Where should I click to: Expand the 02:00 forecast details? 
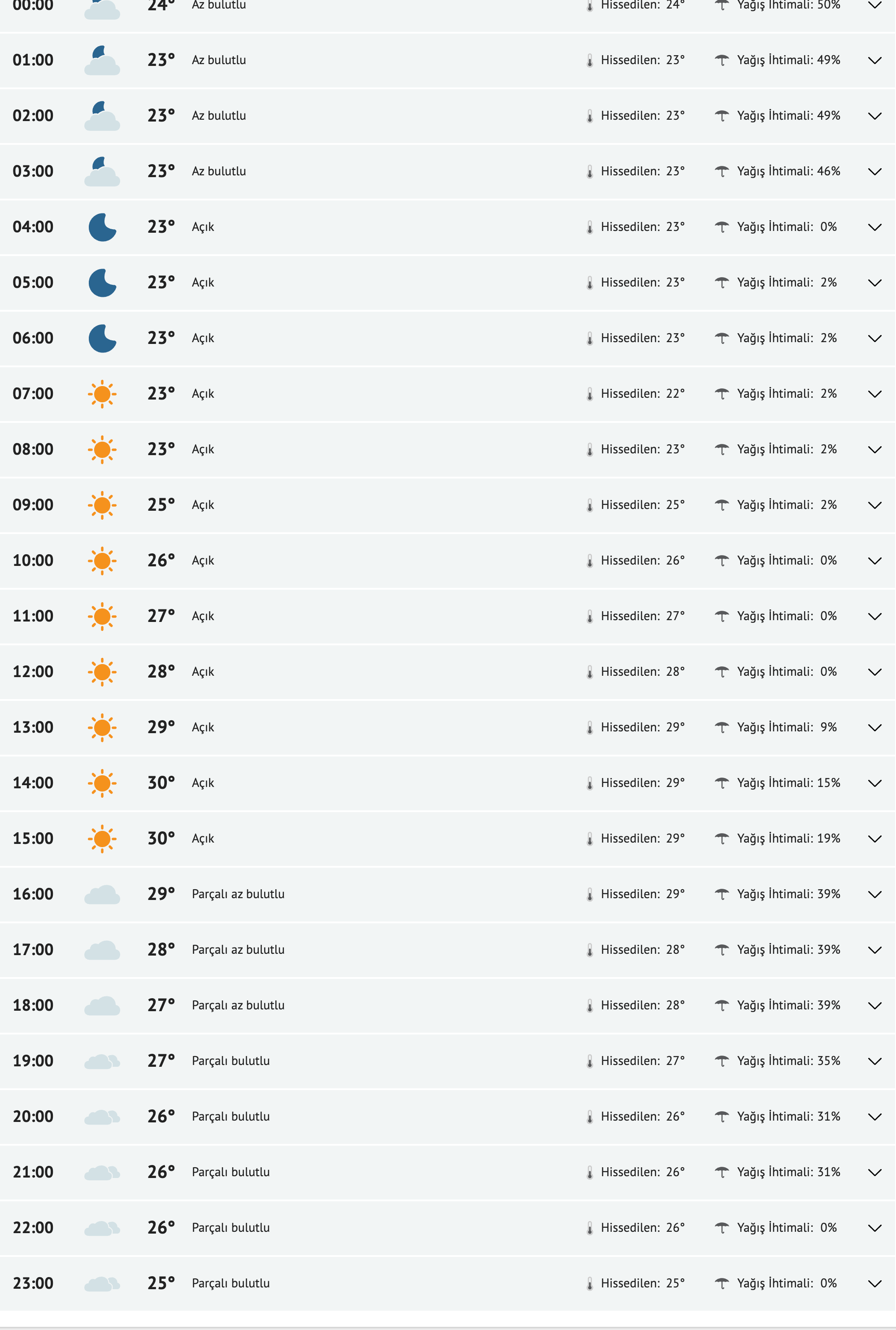[x=874, y=116]
